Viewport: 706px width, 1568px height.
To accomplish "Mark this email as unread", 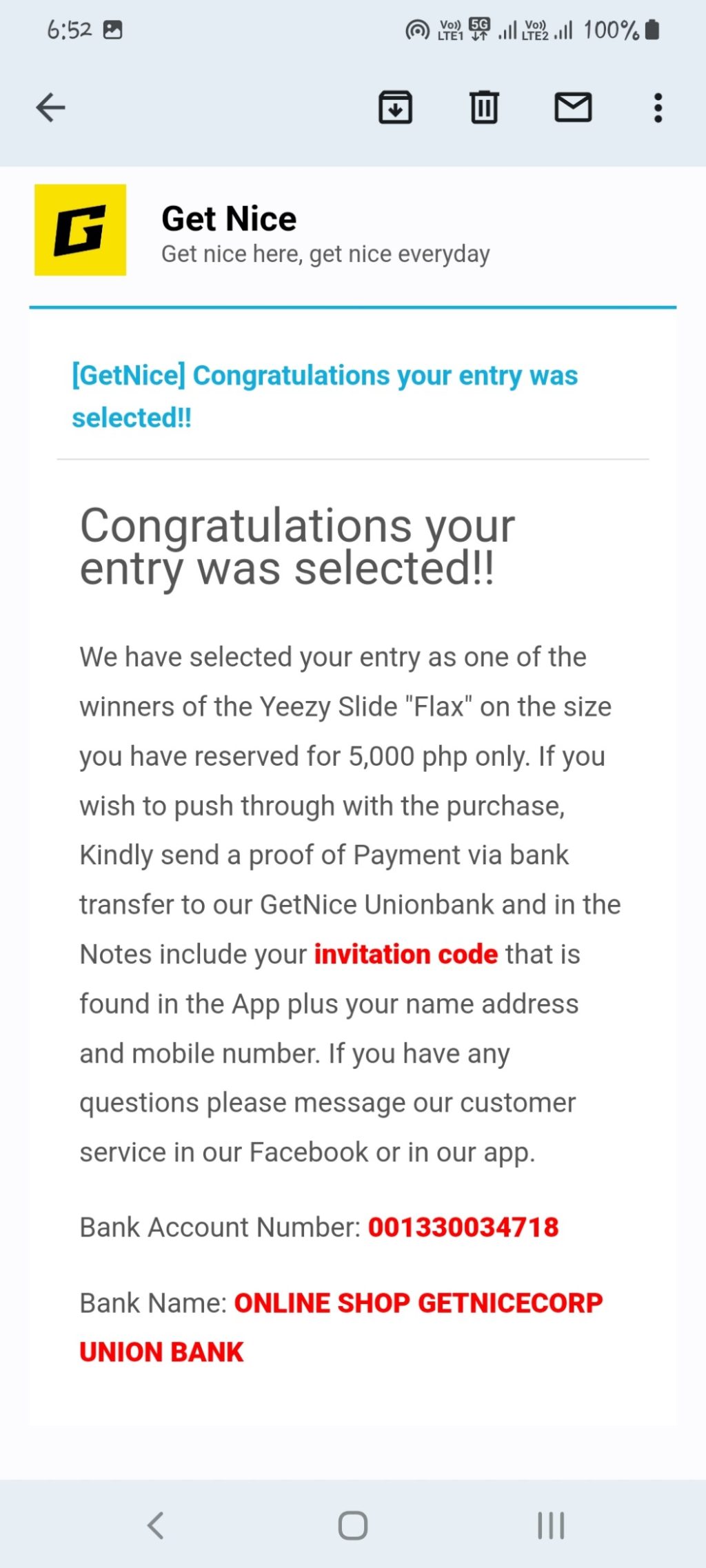I will (573, 108).
